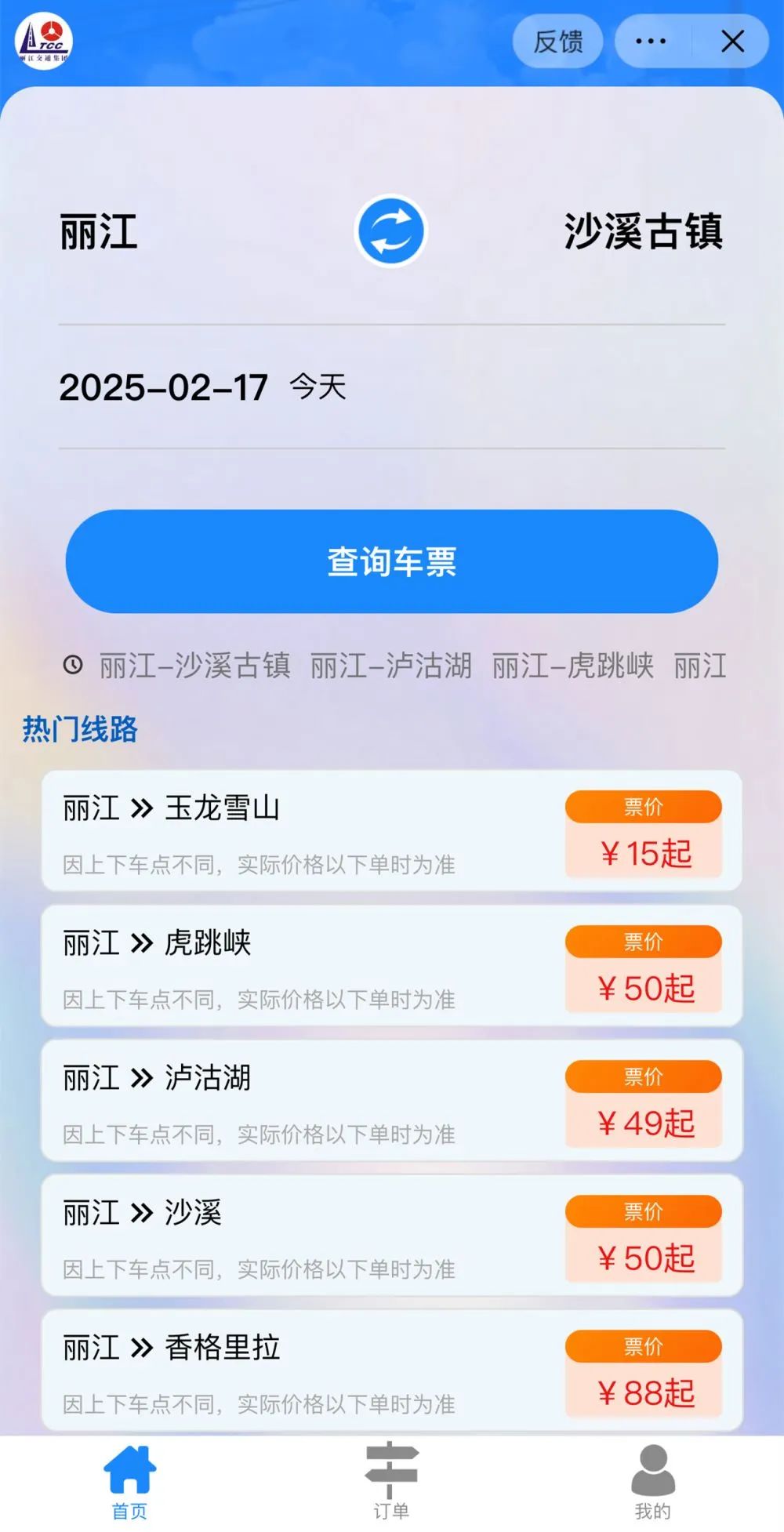The width and height of the screenshot is (784, 1532).
Task: Click the ¥49起 price on 泸沽湖 route
Action: click(643, 1124)
